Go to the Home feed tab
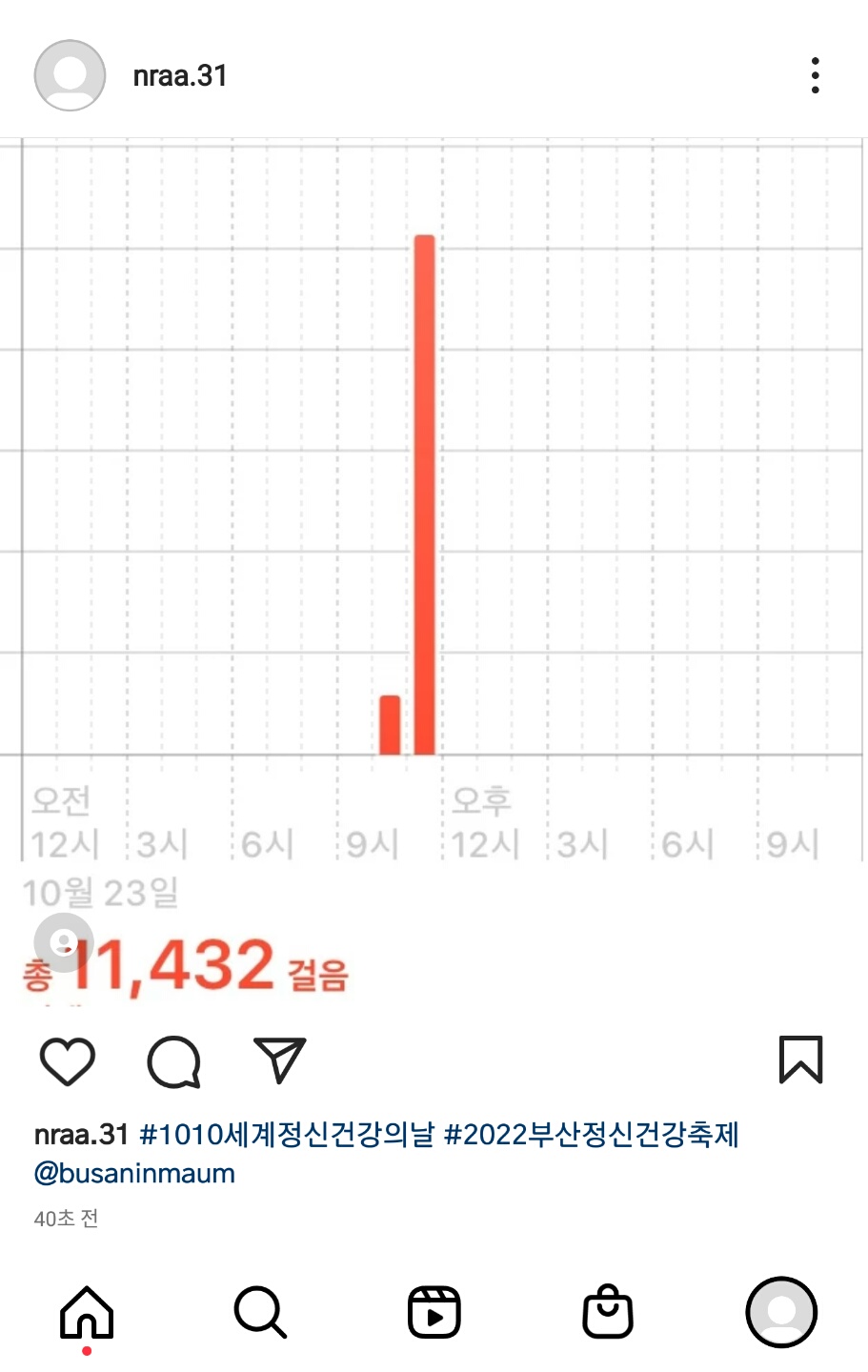This screenshot has height=1372, width=868. coord(87,1313)
